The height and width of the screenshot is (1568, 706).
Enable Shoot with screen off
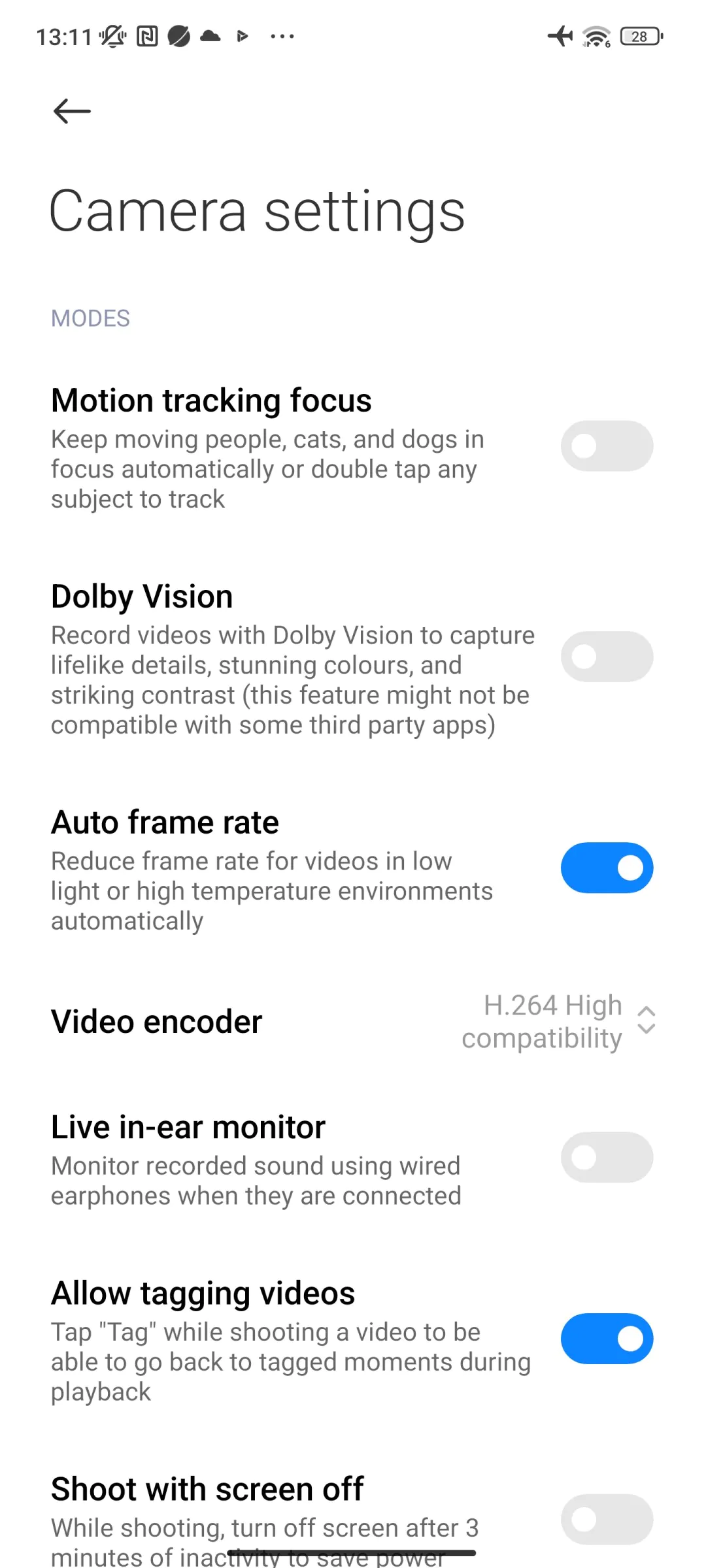pyautogui.click(x=606, y=1519)
